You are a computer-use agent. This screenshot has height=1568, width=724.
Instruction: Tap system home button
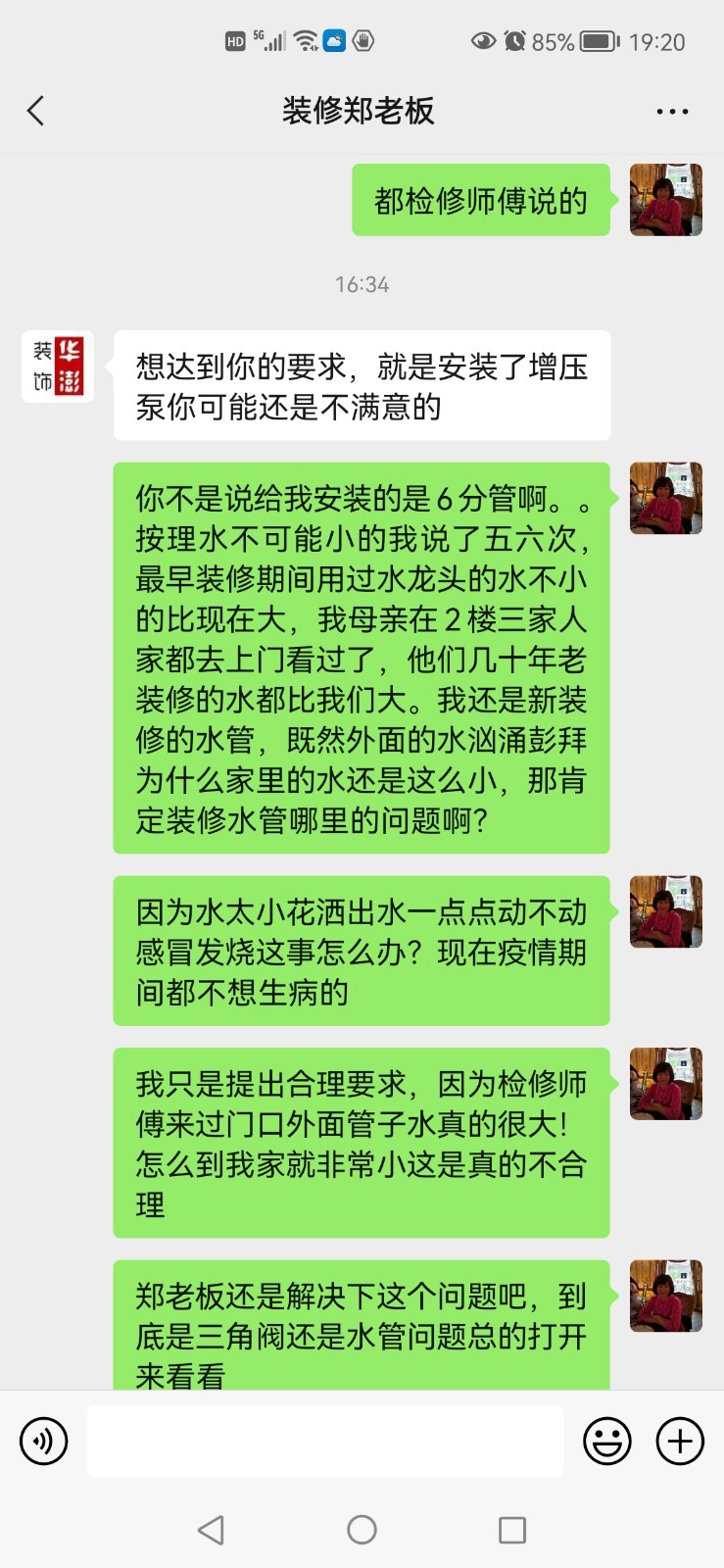[362, 1530]
